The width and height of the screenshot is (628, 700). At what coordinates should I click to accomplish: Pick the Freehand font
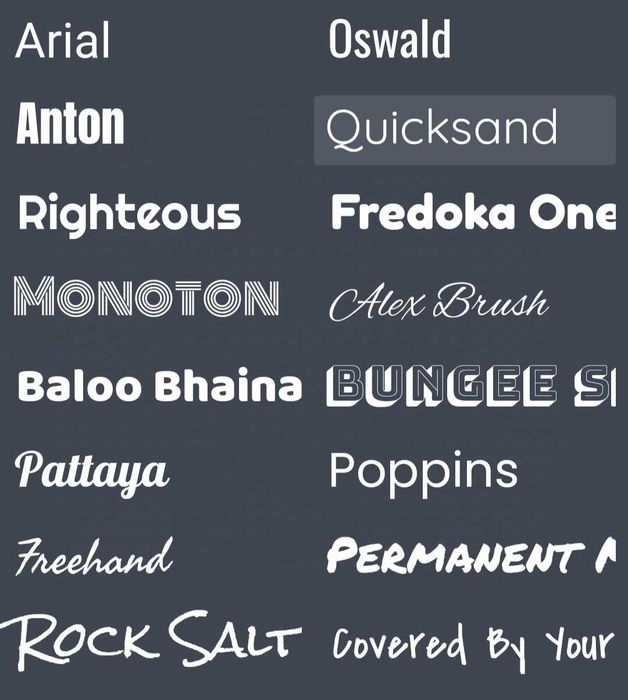click(94, 557)
